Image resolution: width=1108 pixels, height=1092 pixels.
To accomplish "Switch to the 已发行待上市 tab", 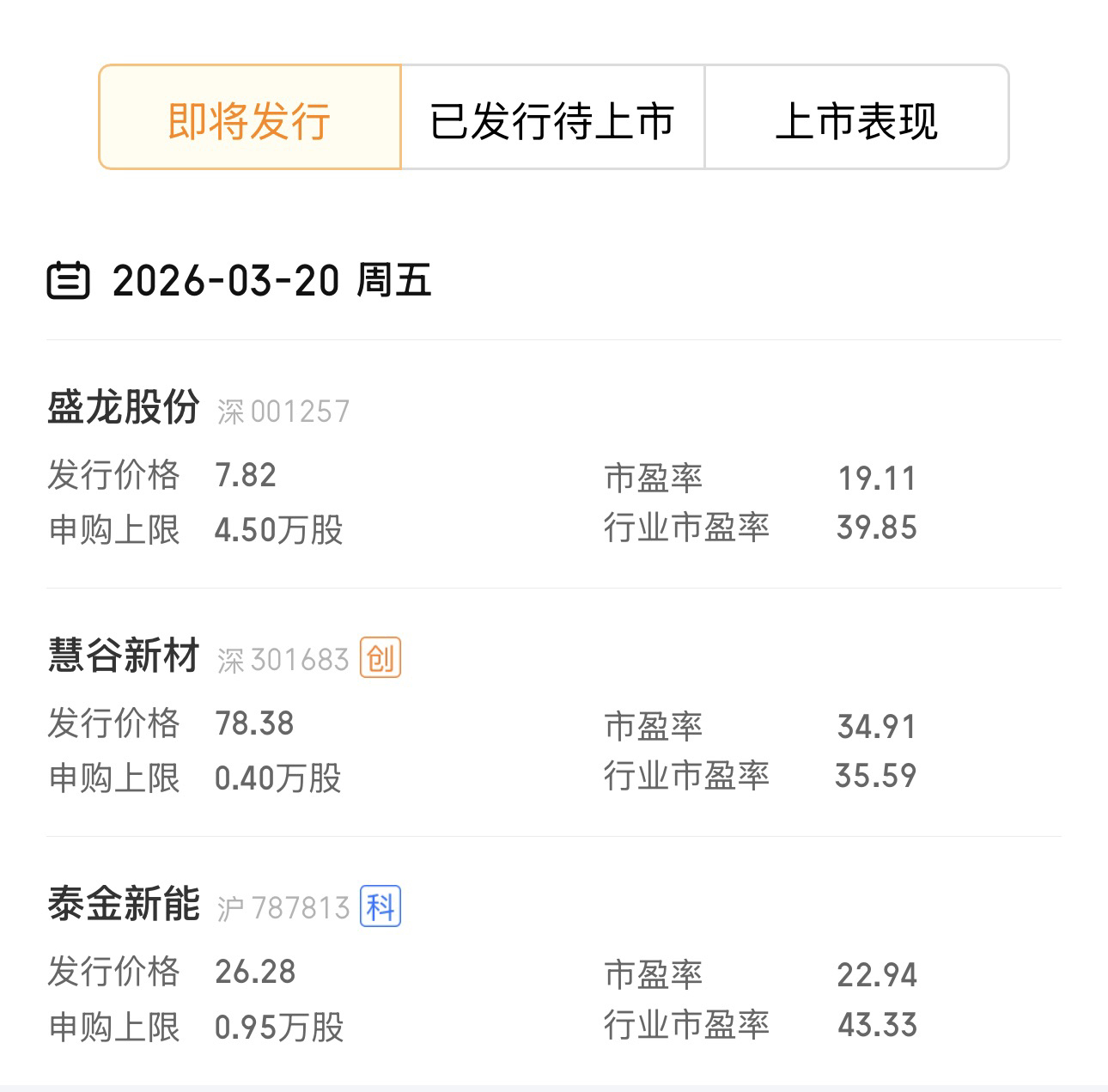I will pos(552,118).
